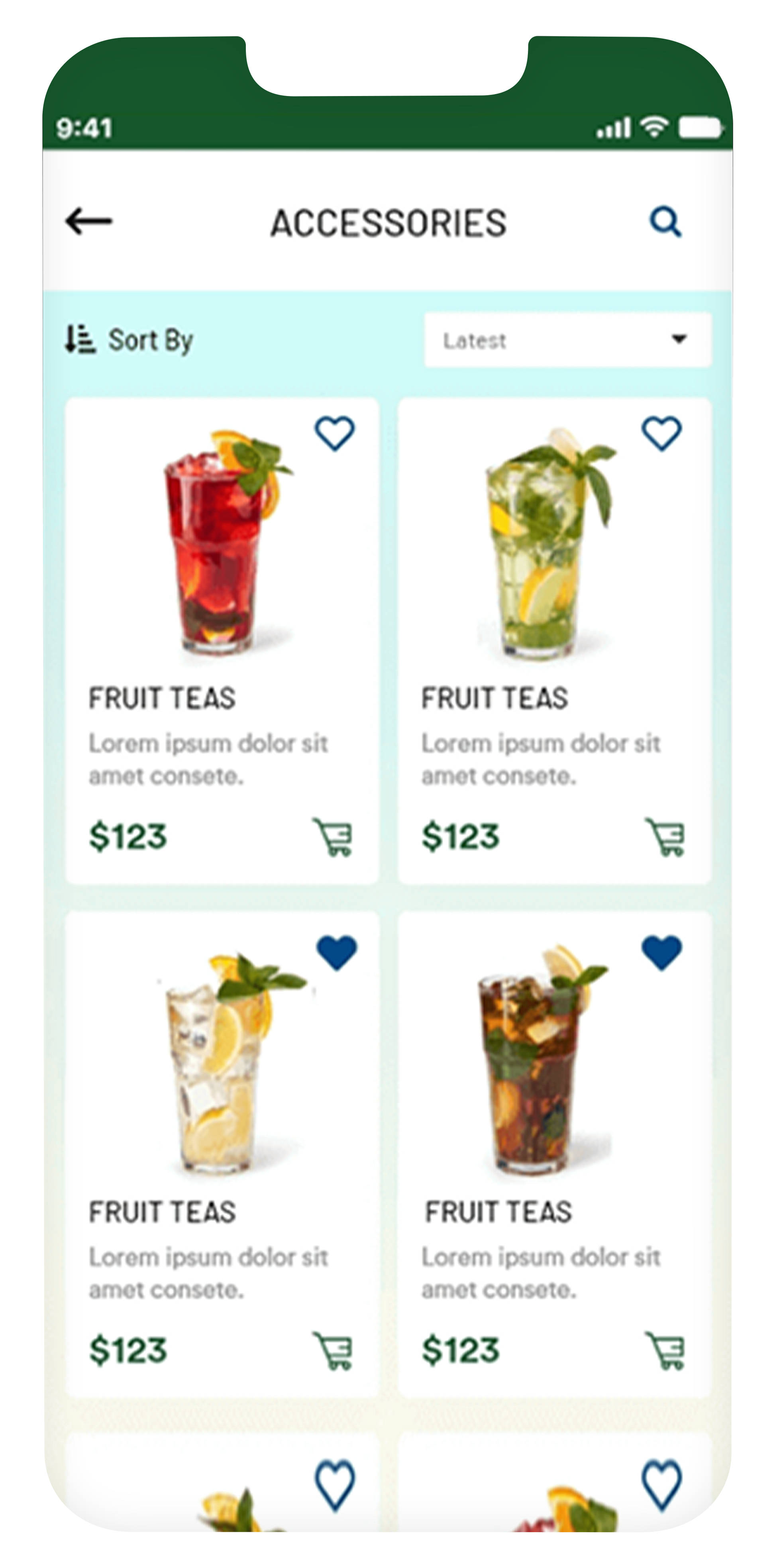Unfavorite the lemon ice fruit tea
Viewport: 773px width, 1568px height.
coord(336,952)
